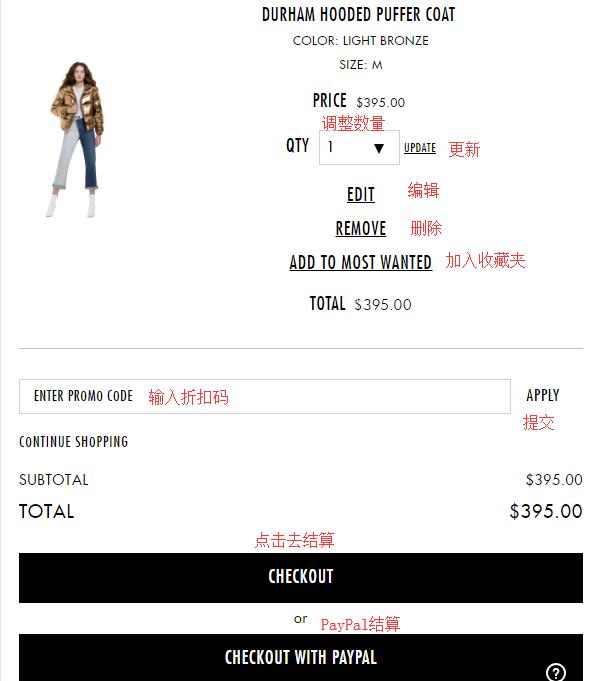Tap the Update link next to quantity

click(x=419, y=148)
